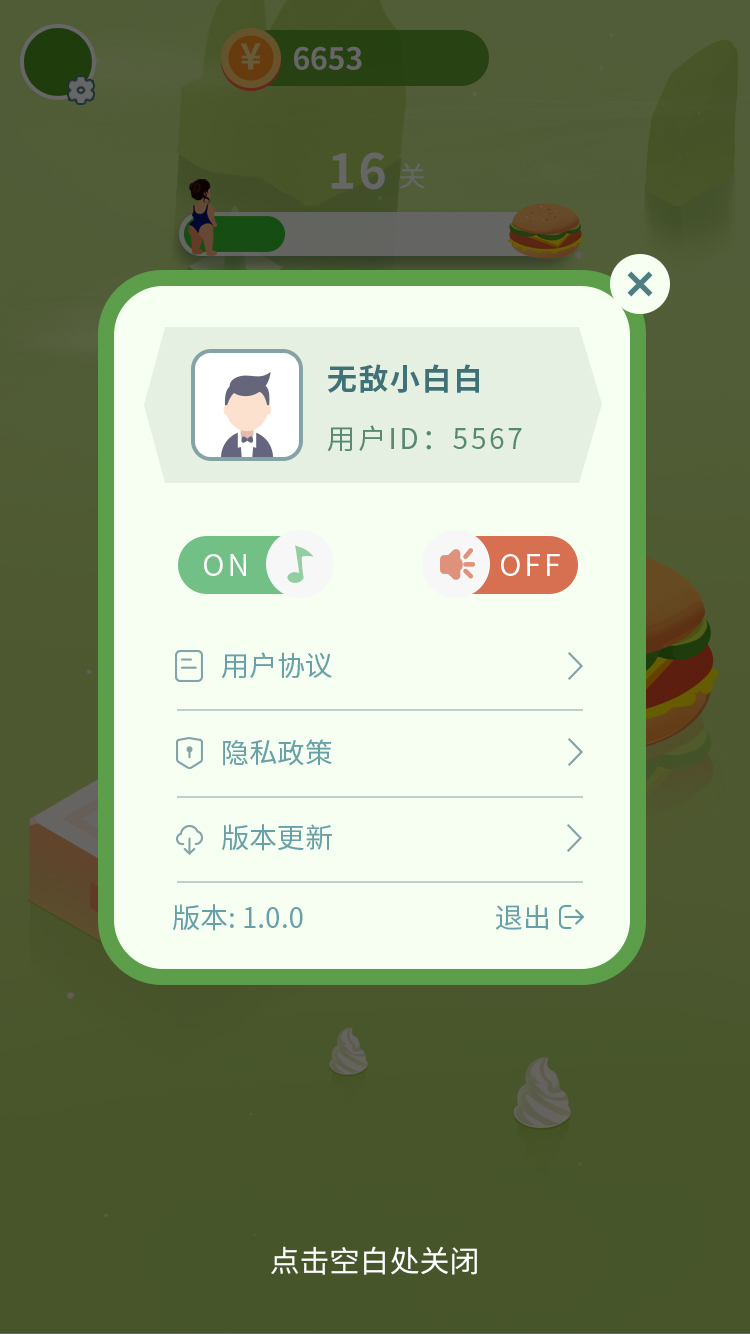Open the settings gear icon

tap(80, 88)
